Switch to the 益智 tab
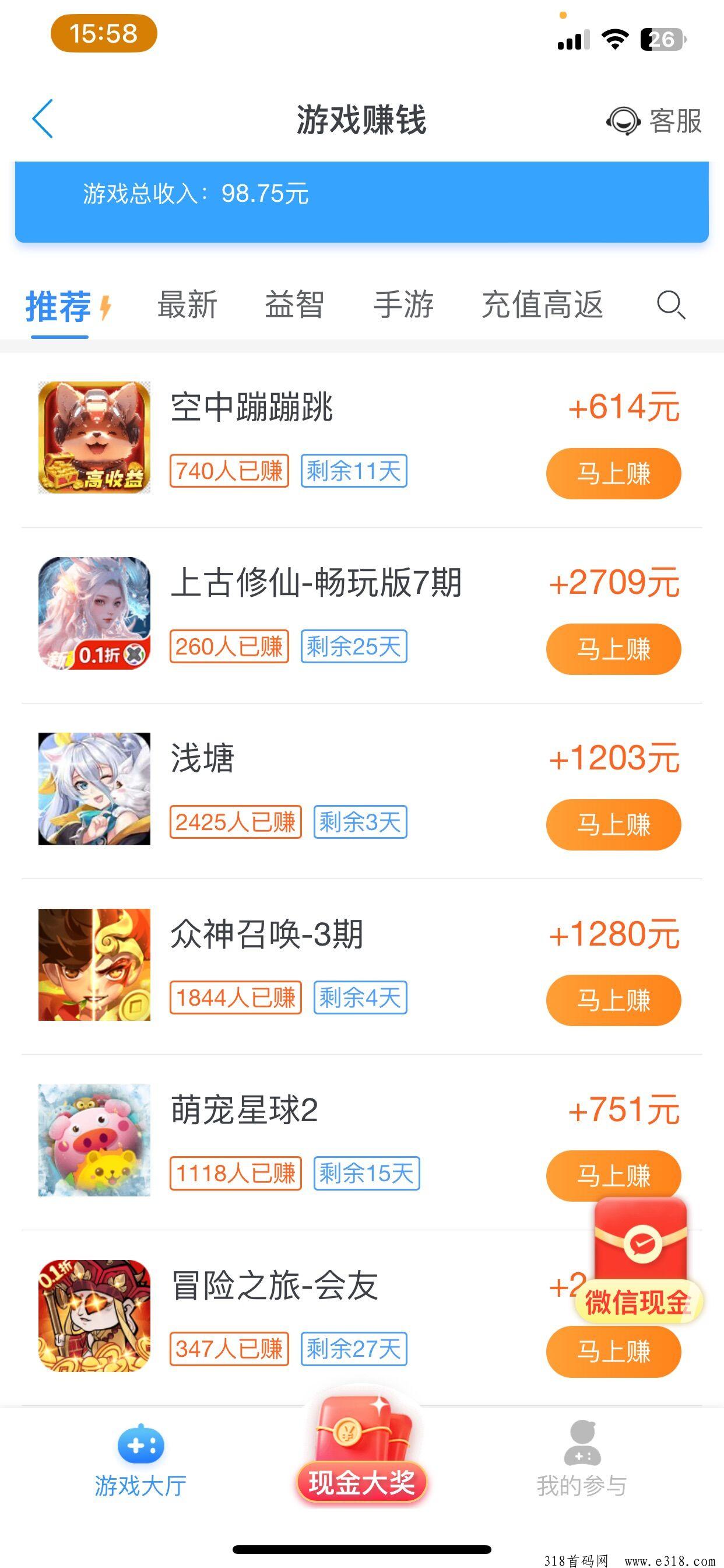 tap(294, 305)
